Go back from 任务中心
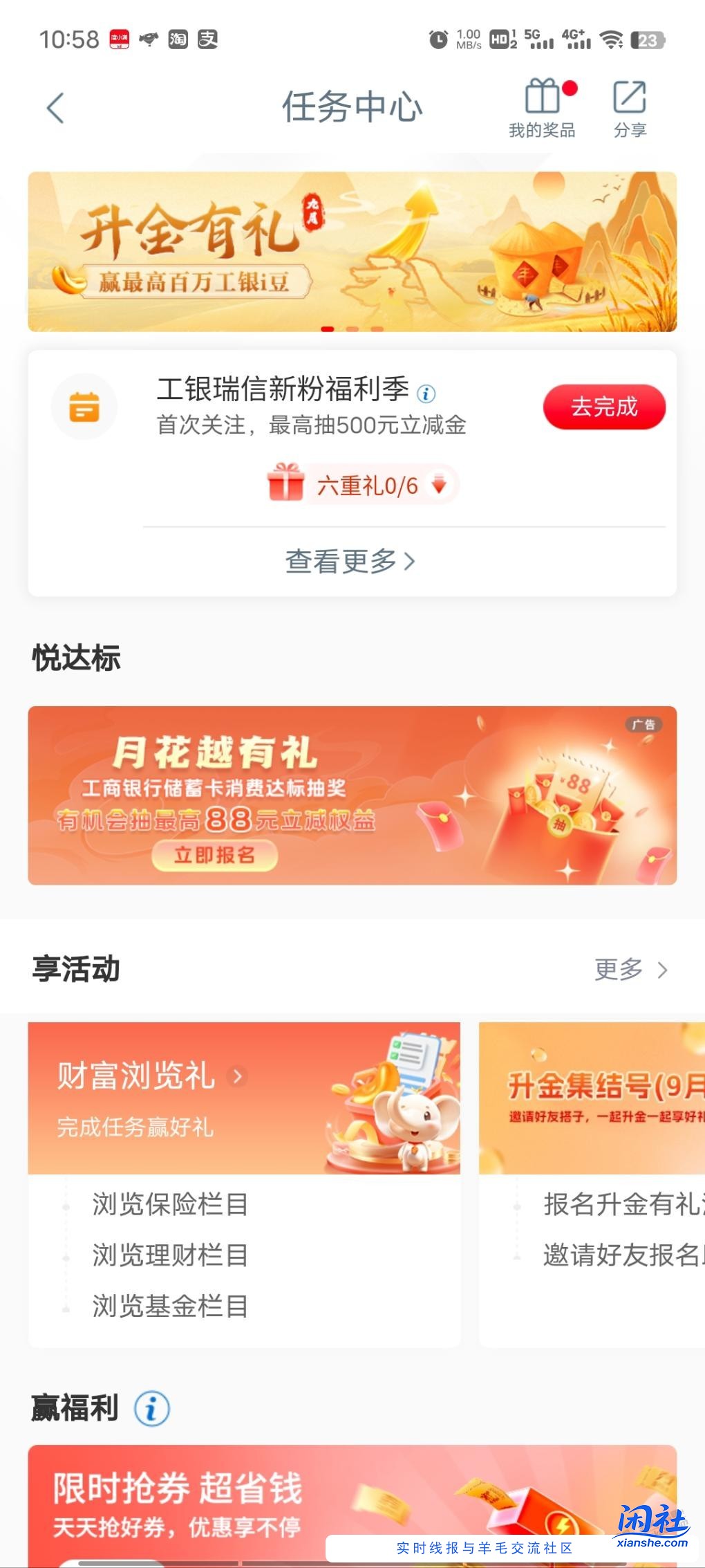 [x=55, y=108]
